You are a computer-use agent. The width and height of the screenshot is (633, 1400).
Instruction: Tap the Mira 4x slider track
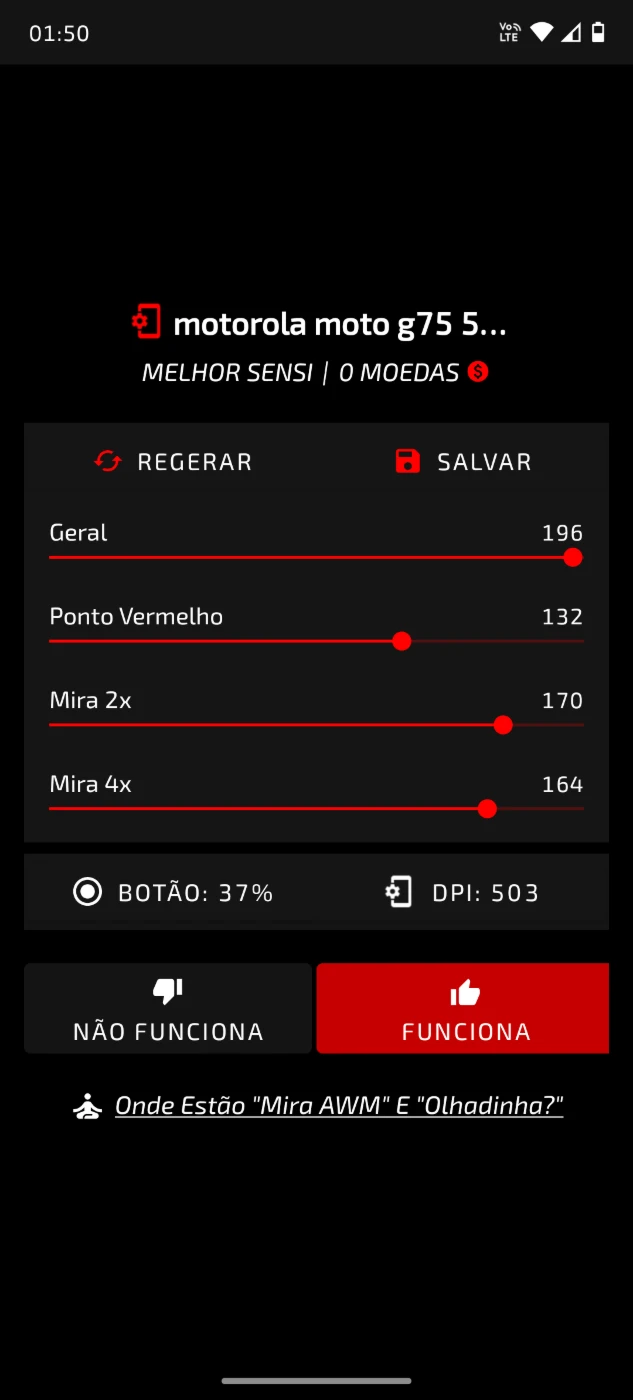pos(316,809)
